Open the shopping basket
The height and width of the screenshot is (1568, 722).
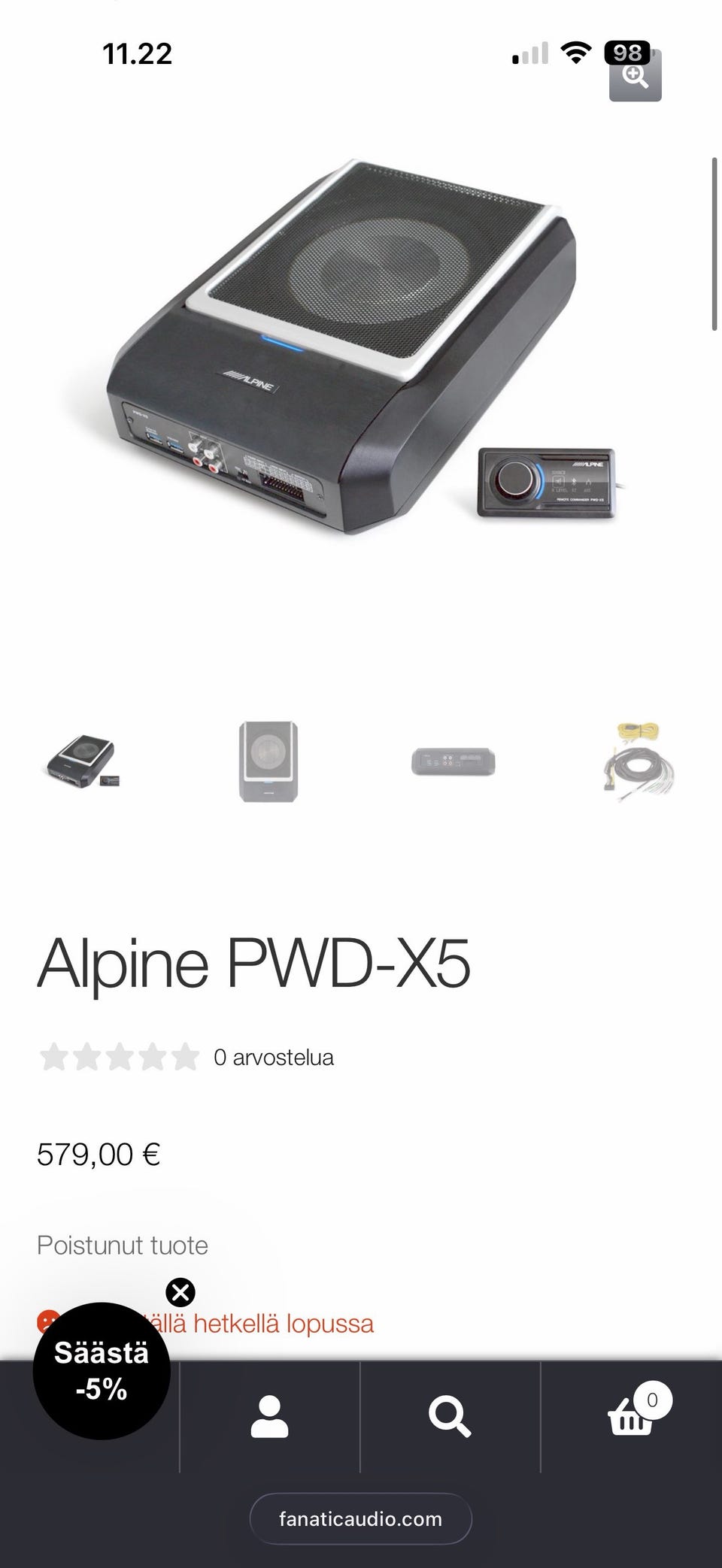pyautogui.click(x=630, y=1417)
